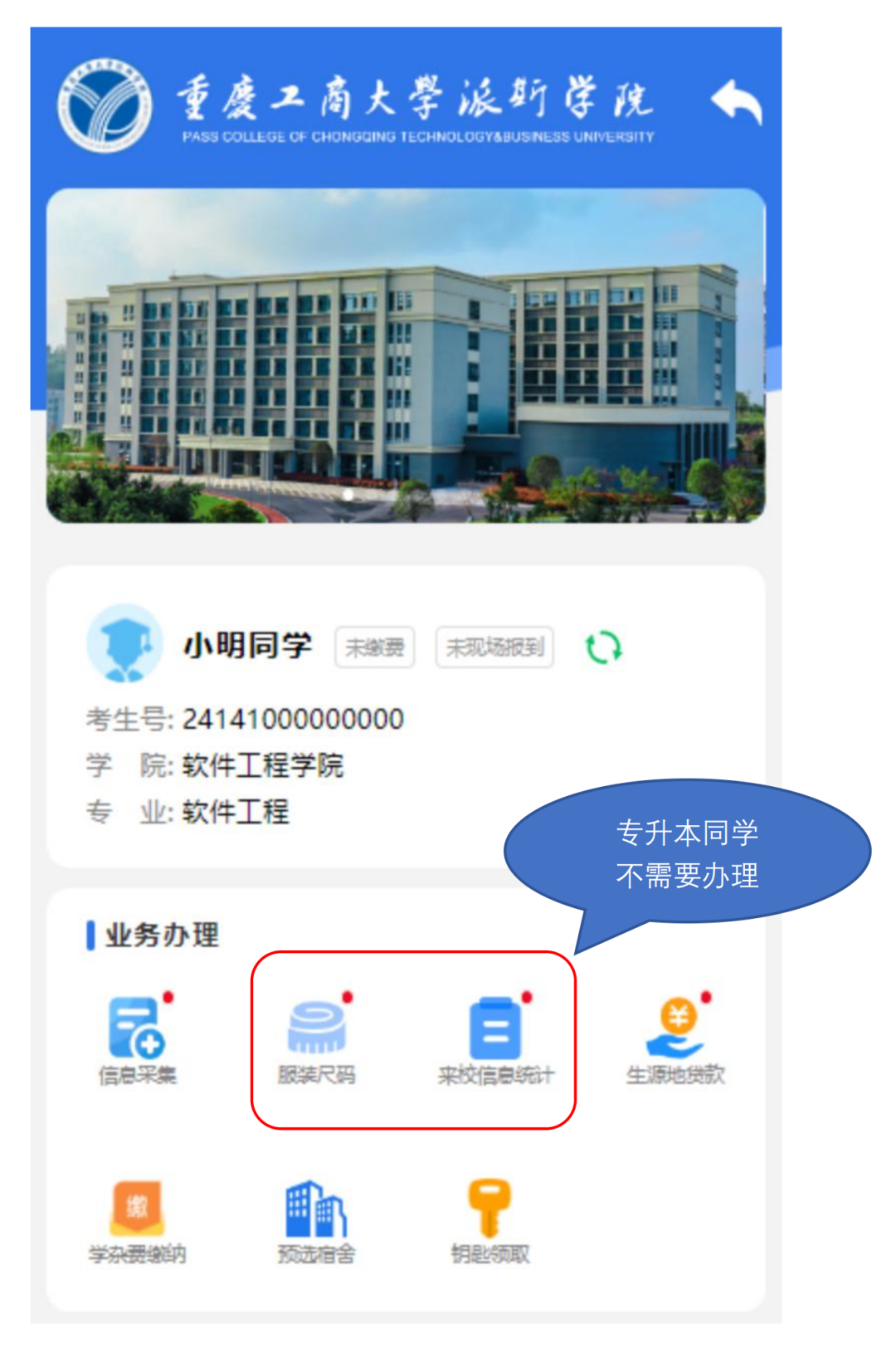Image resolution: width=896 pixels, height=1358 pixels.
Task: Refresh the student status with the green icon
Action: (603, 647)
